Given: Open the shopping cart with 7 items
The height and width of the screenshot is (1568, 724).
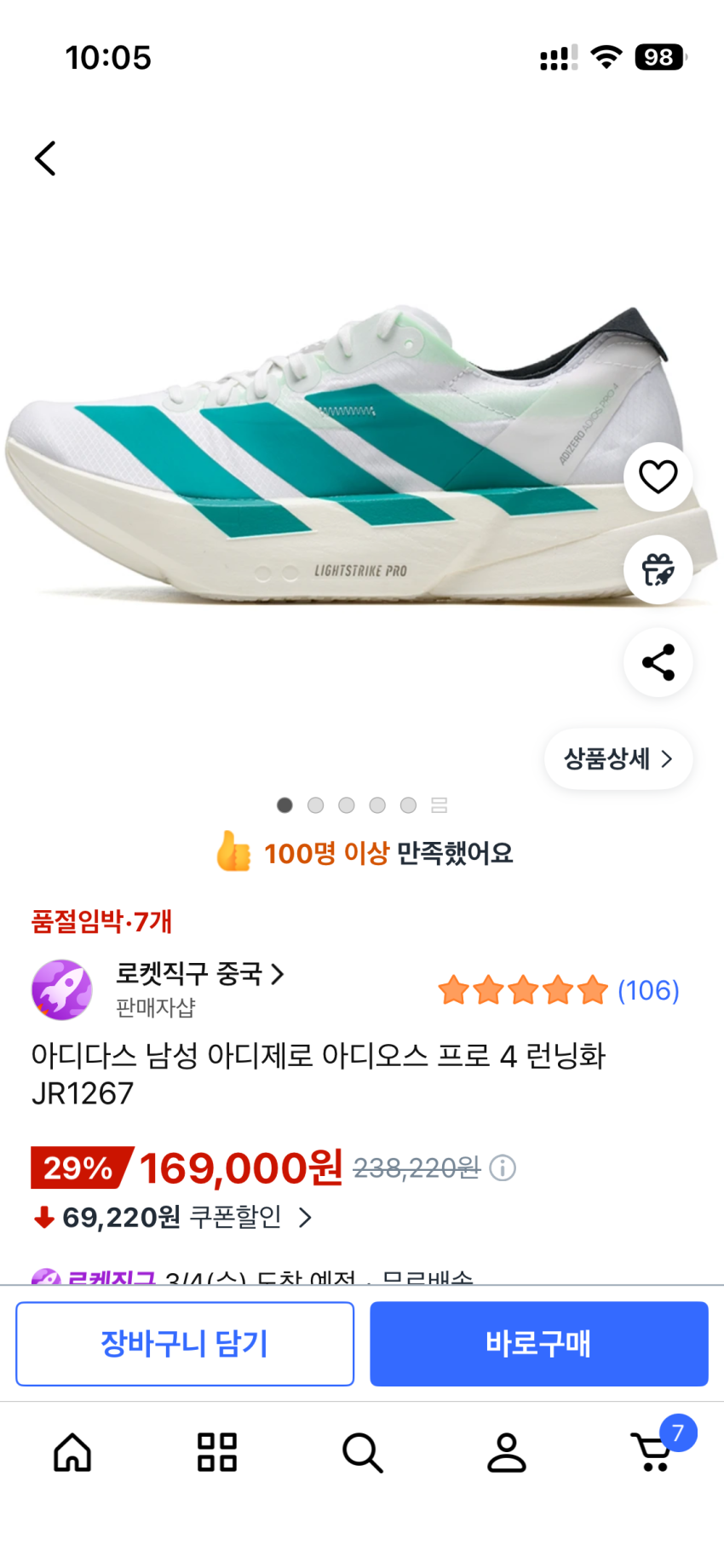Looking at the screenshot, I should [x=654, y=1451].
